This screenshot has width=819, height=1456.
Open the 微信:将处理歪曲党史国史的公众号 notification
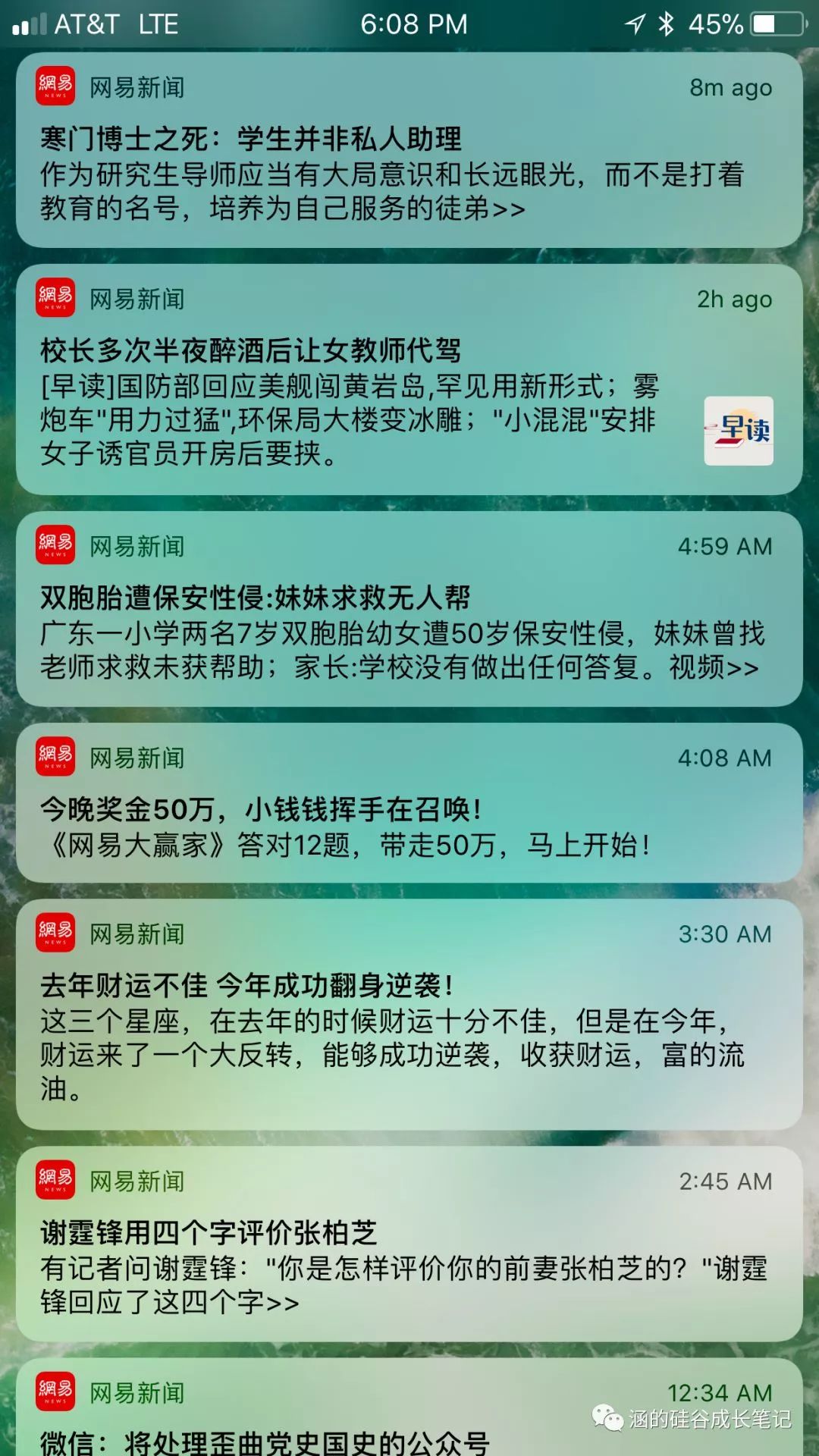[x=303, y=1426]
